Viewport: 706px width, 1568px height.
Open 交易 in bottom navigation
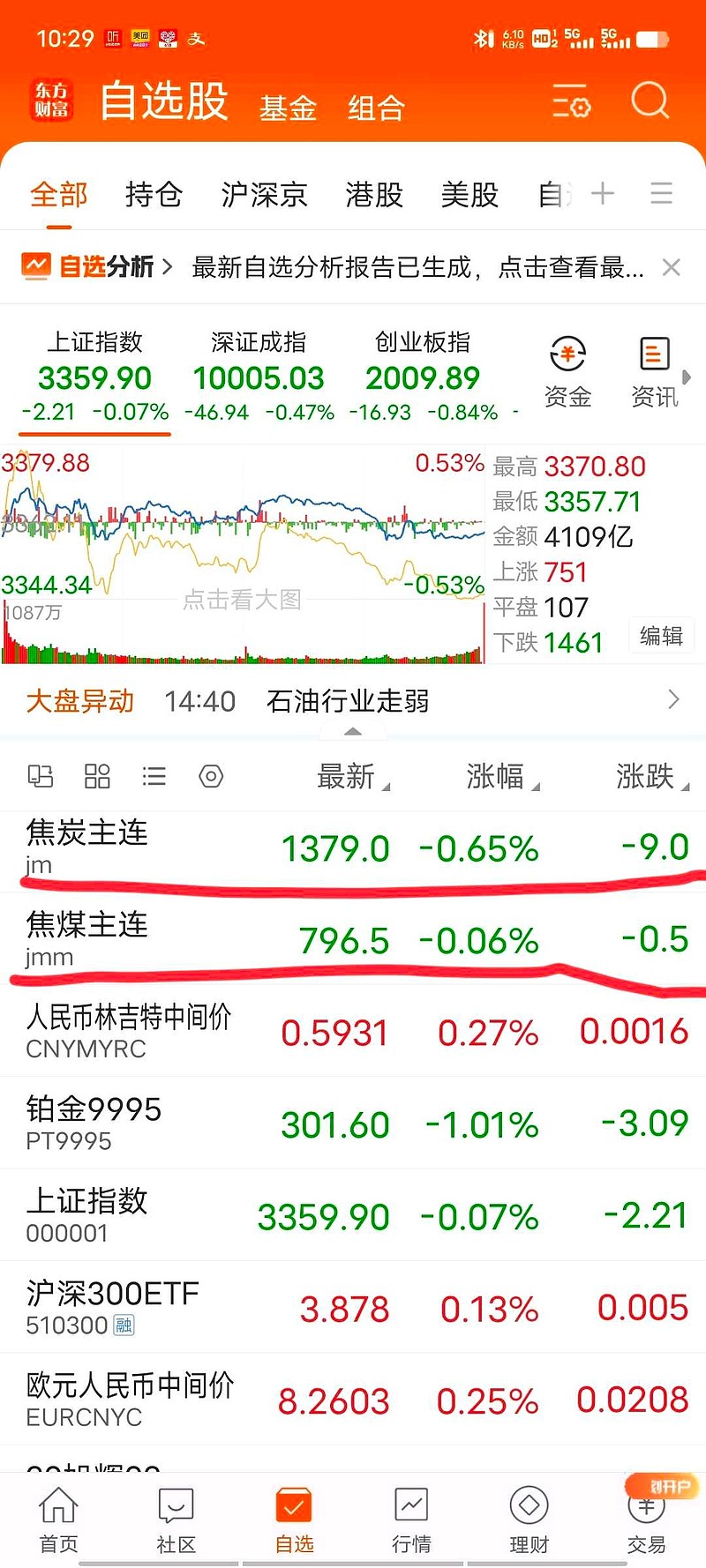(x=647, y=1519)
